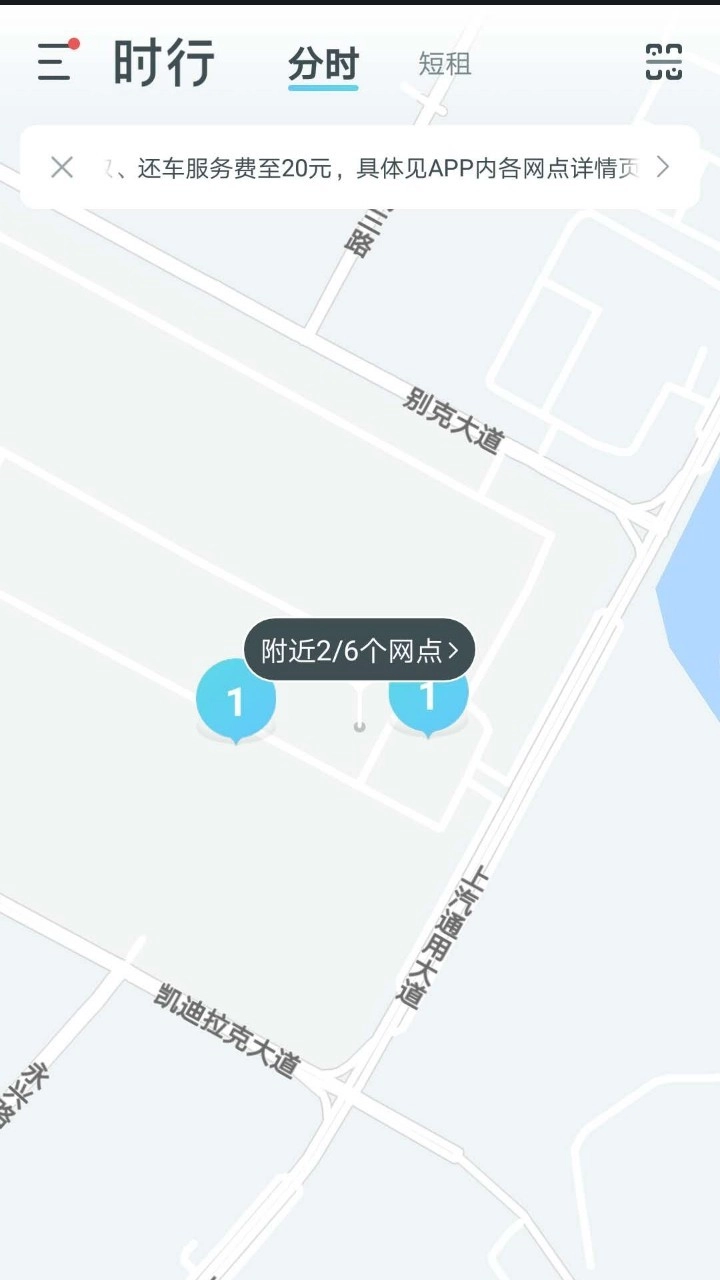Open the 时行 app title
The image size is (720, 1280).
[163, 62]
